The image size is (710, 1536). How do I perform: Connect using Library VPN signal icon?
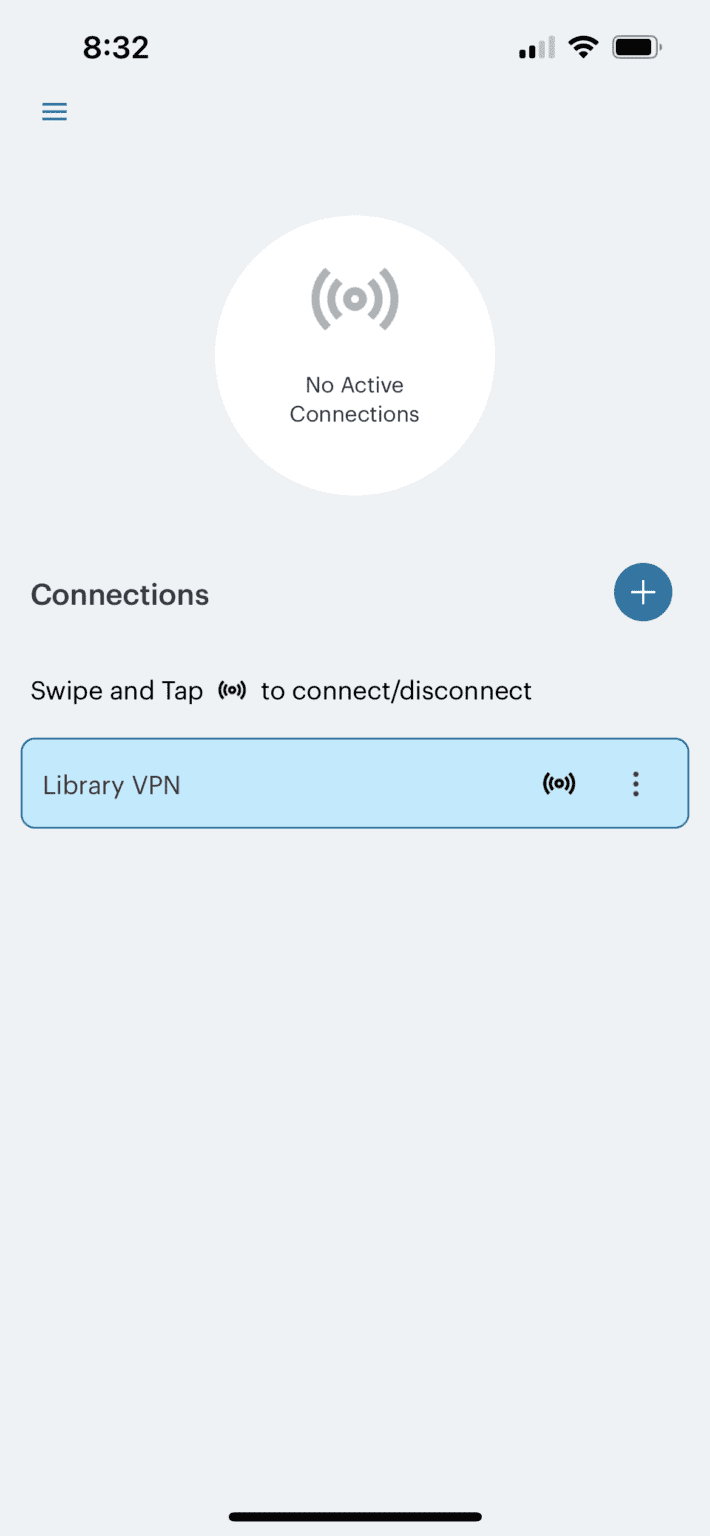click(x=559, y=784)
